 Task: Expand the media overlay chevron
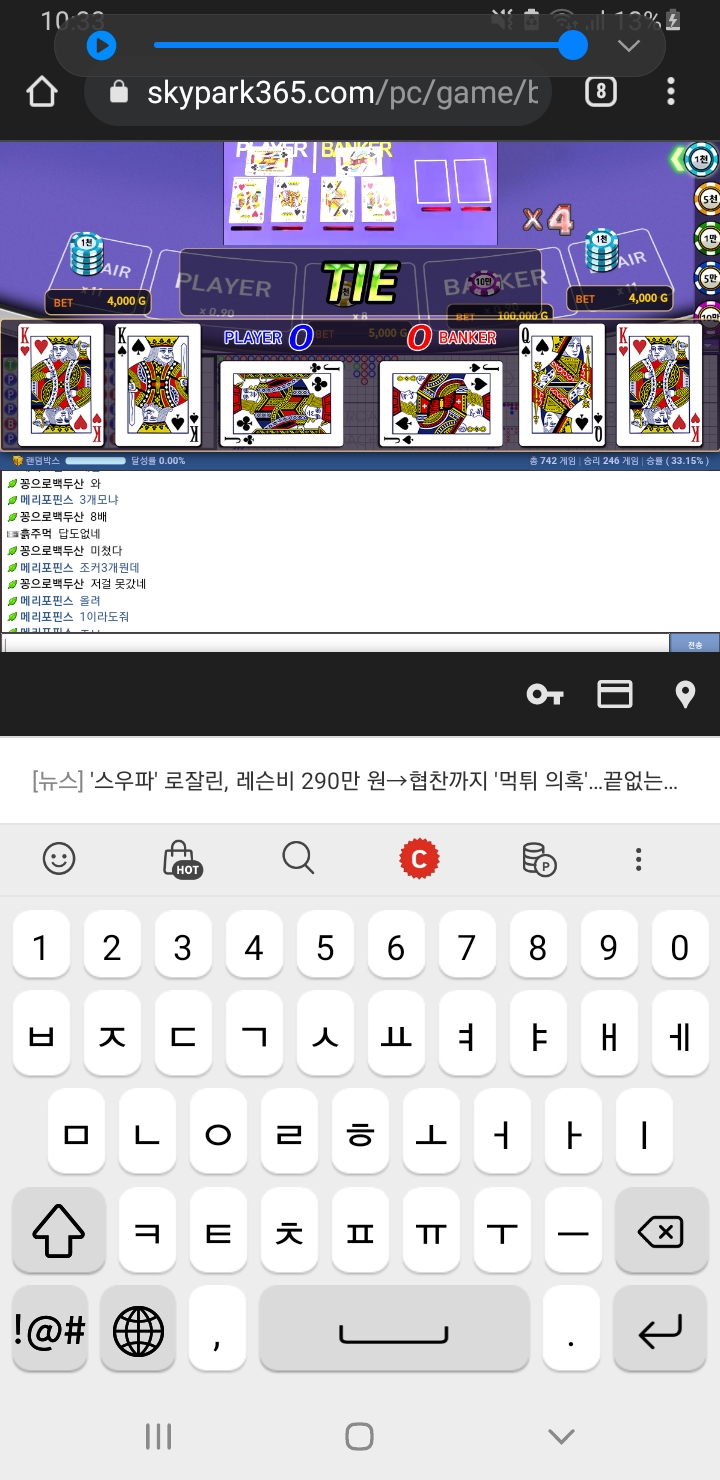tap(628, 46)
